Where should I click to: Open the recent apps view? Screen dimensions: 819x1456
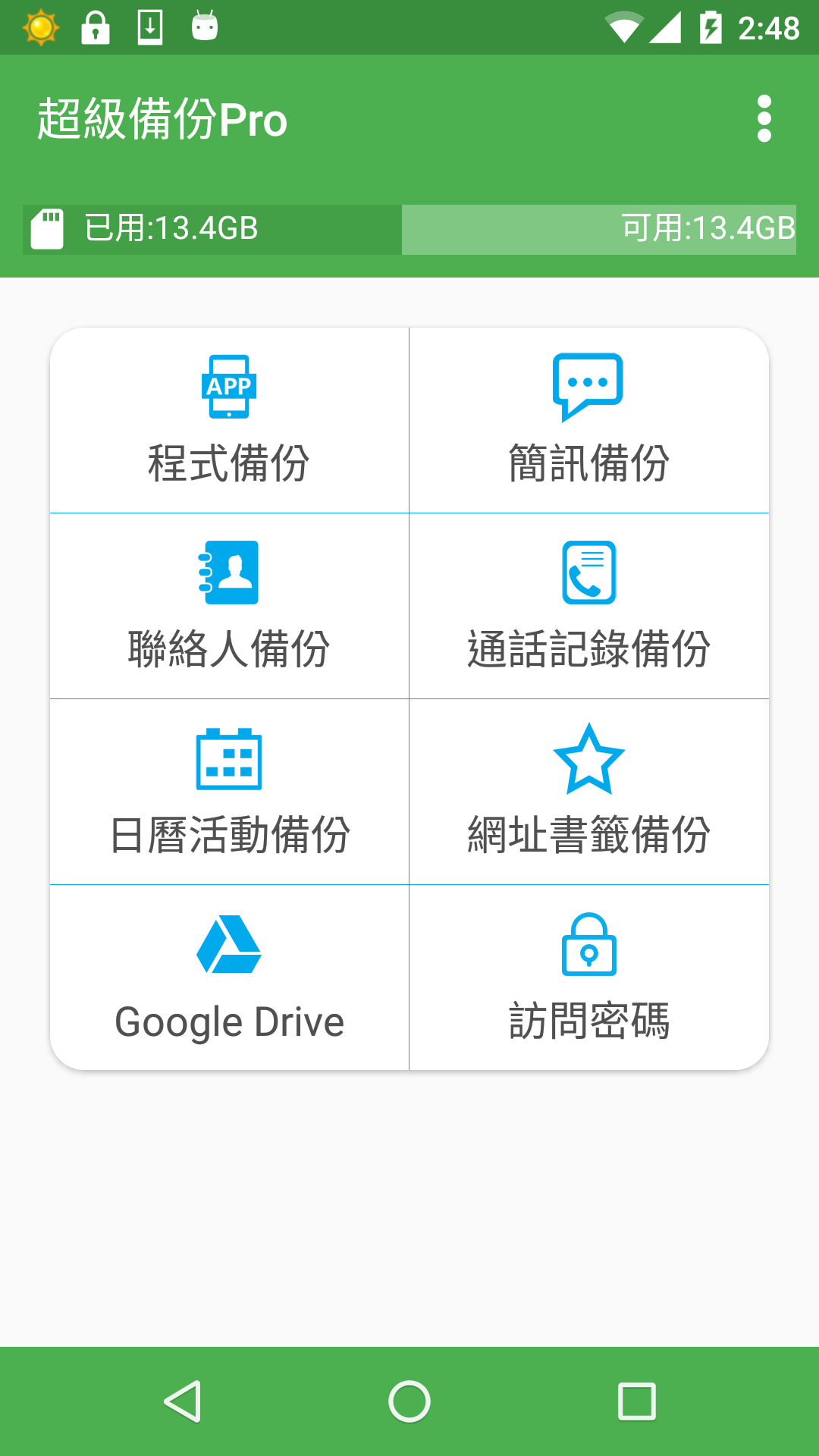pos(637,1401)
